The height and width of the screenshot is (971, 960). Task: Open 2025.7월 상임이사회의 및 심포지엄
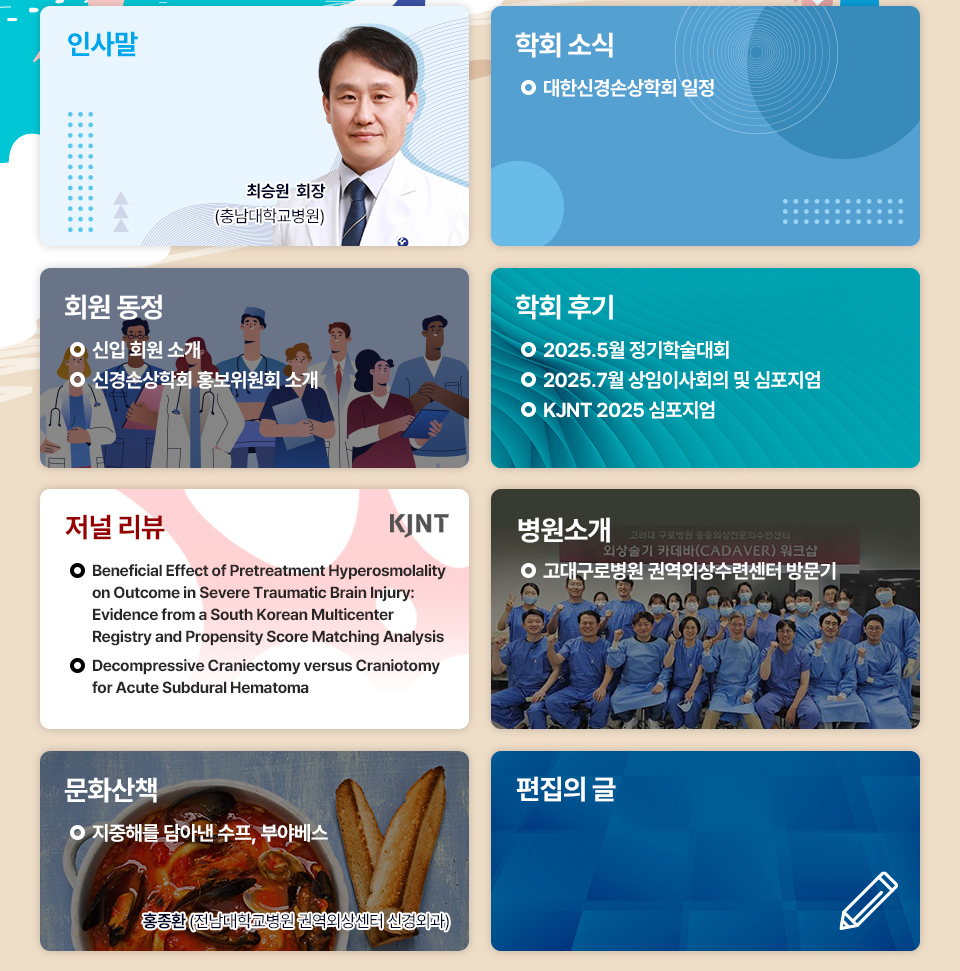[681, 380]
